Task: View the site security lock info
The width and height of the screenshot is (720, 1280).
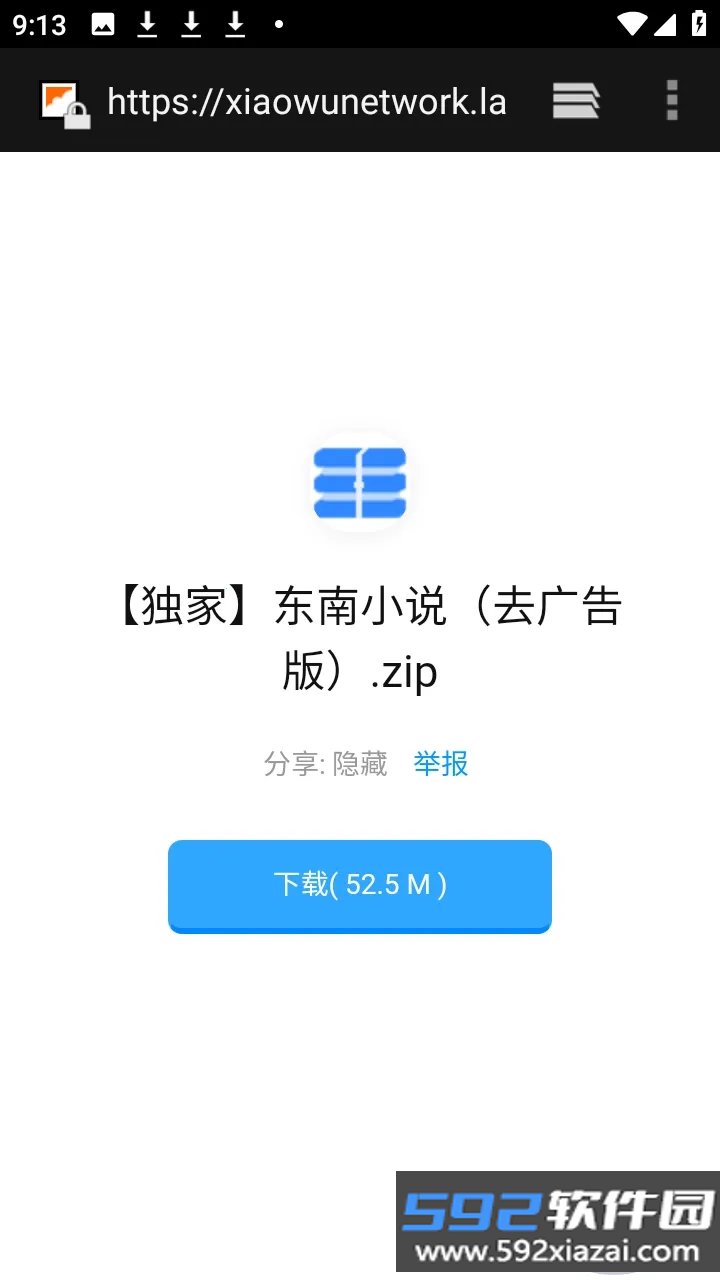Action: pyautogui.click(x=65, y=104)
